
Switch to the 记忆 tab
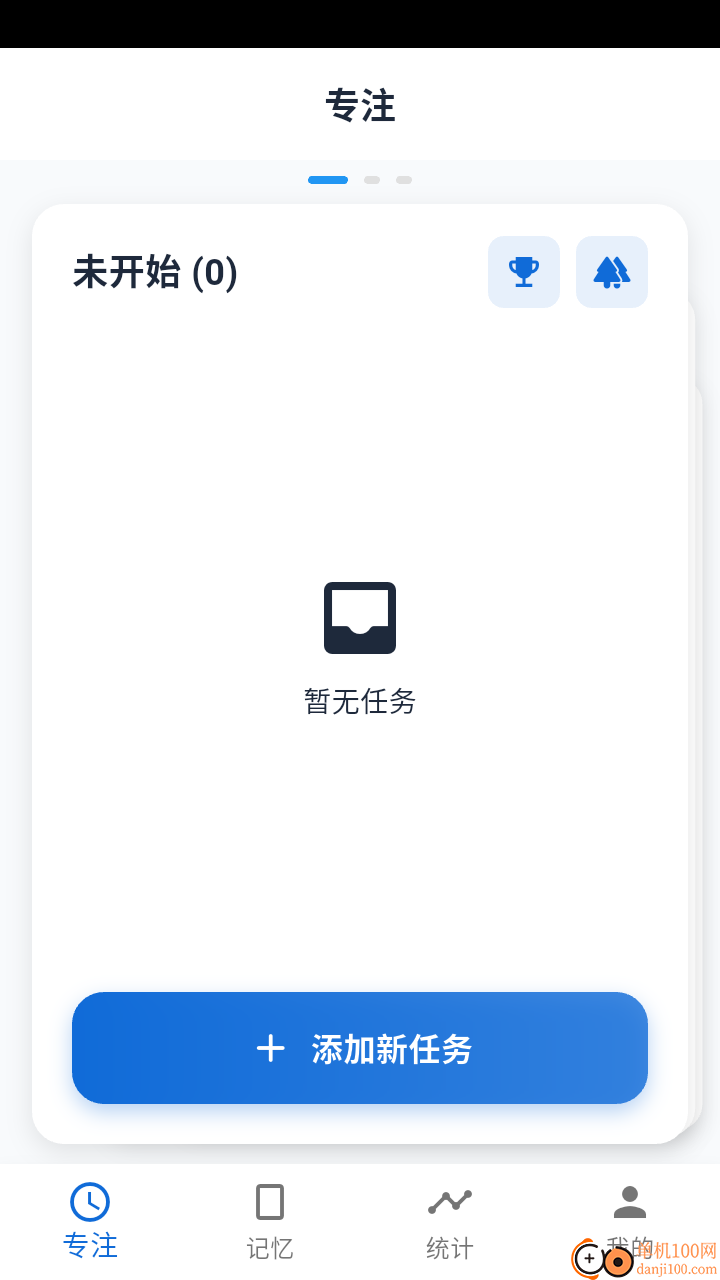tap(269, 1222)
